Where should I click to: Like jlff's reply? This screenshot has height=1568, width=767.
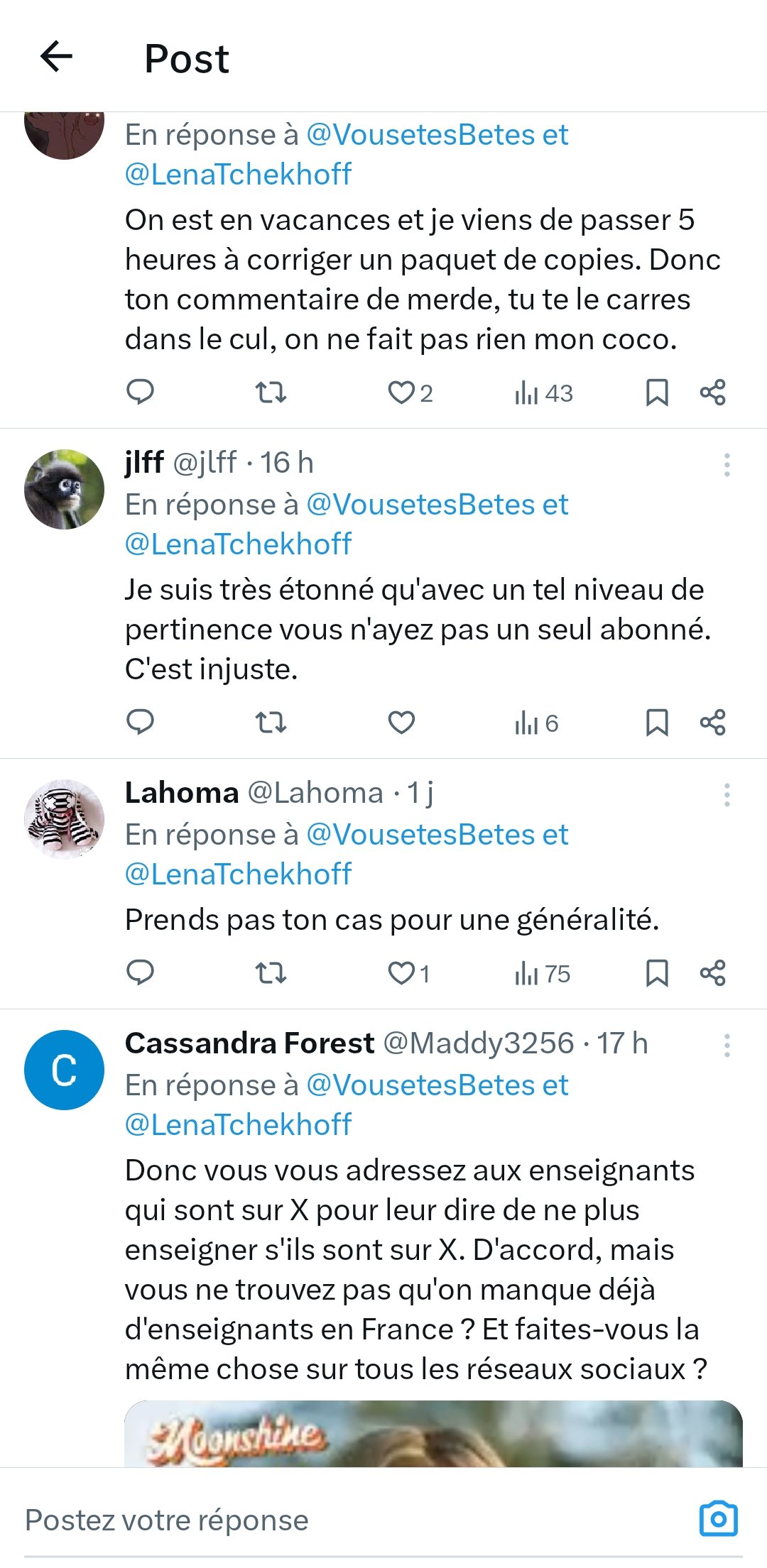point(401,723)
